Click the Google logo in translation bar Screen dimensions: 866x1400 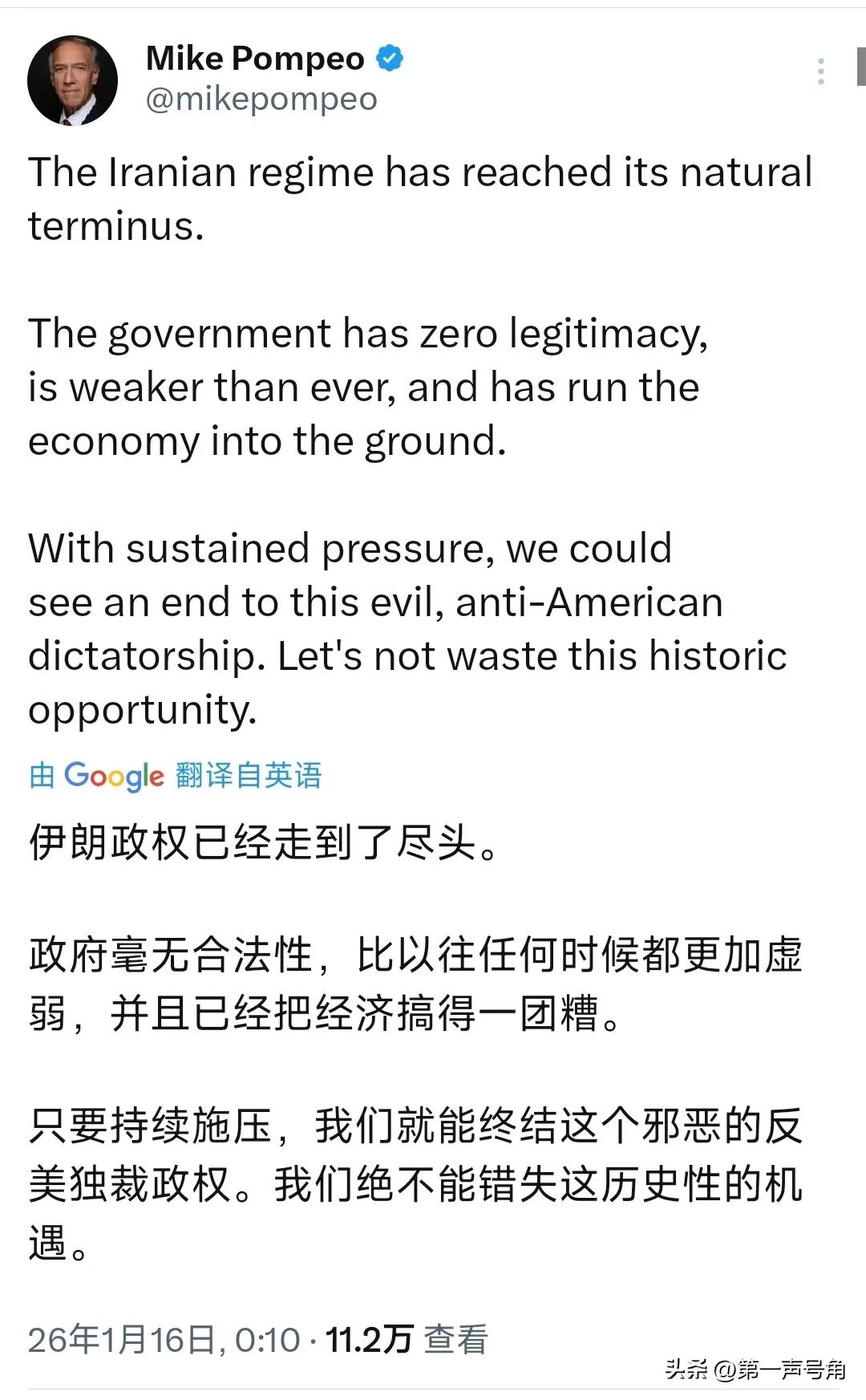coord(112,775)
